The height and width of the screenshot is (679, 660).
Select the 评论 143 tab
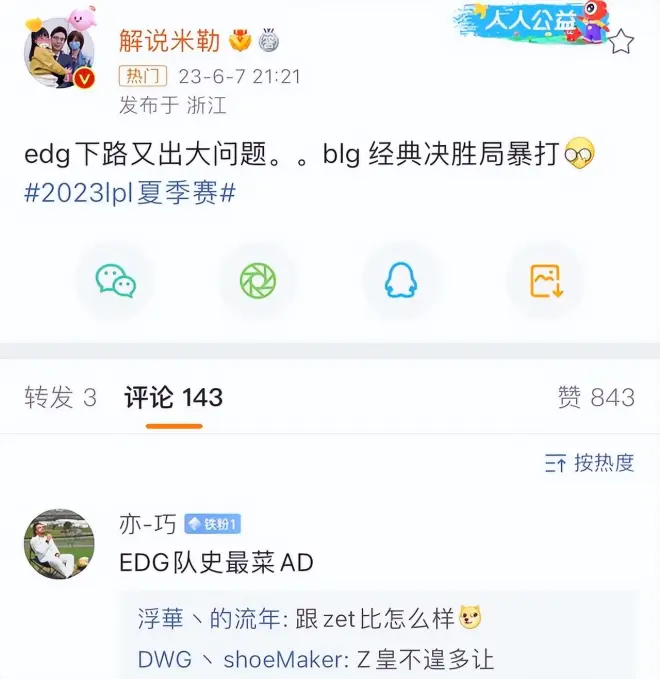(173, 397)
